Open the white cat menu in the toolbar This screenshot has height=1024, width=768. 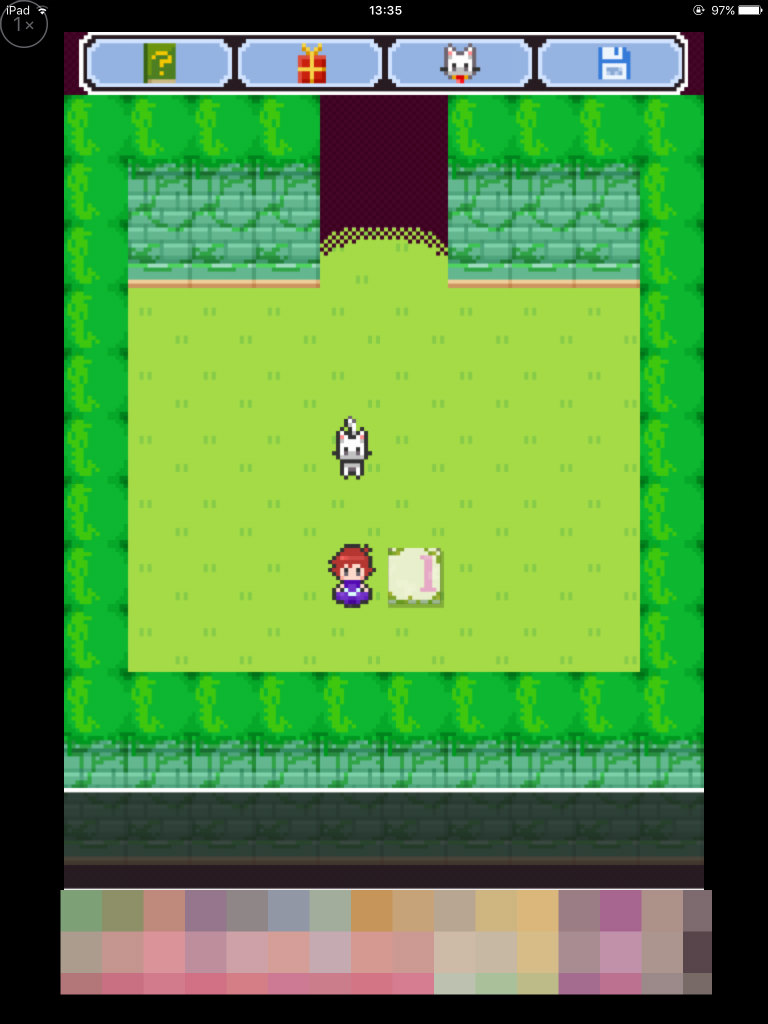460,64
